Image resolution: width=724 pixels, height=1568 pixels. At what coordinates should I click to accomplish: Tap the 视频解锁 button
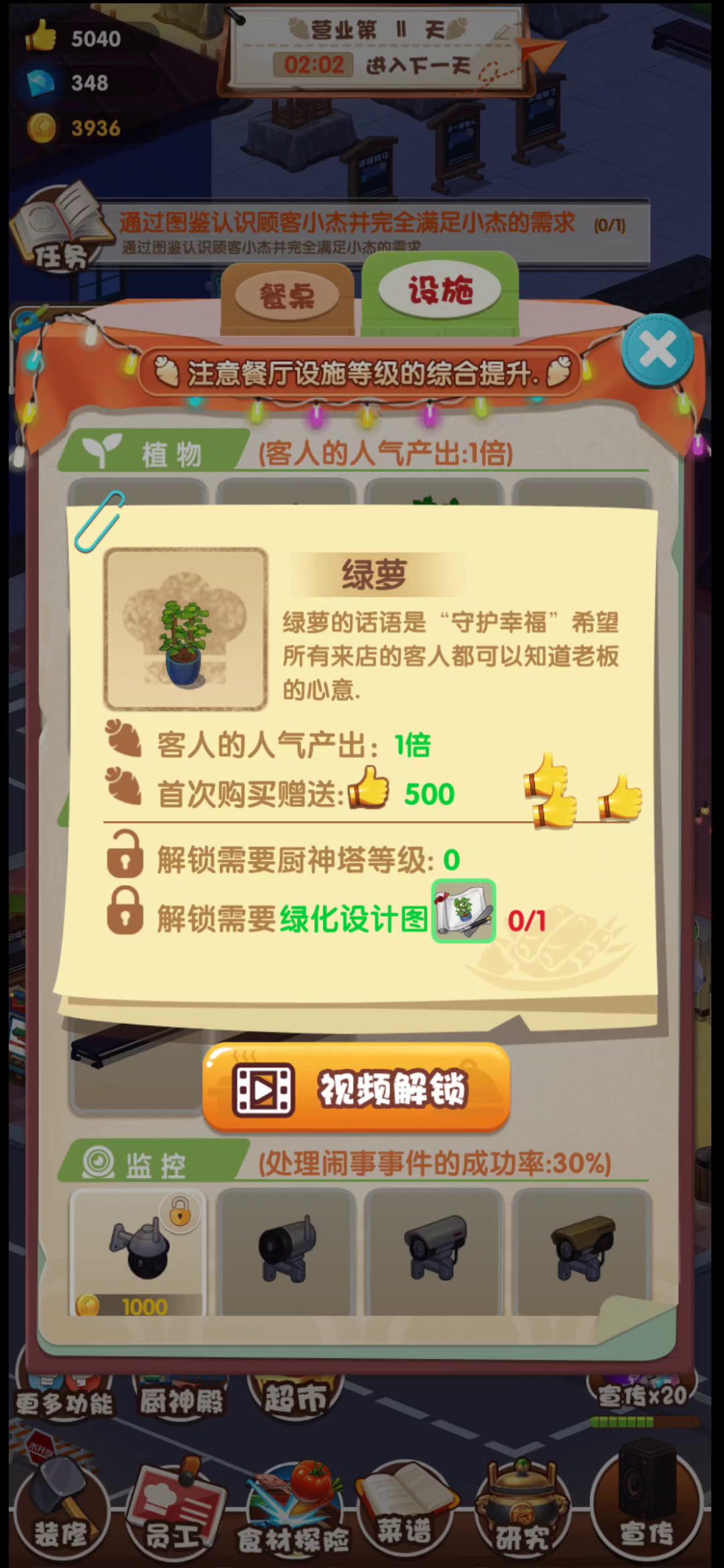coord(357,1088)
